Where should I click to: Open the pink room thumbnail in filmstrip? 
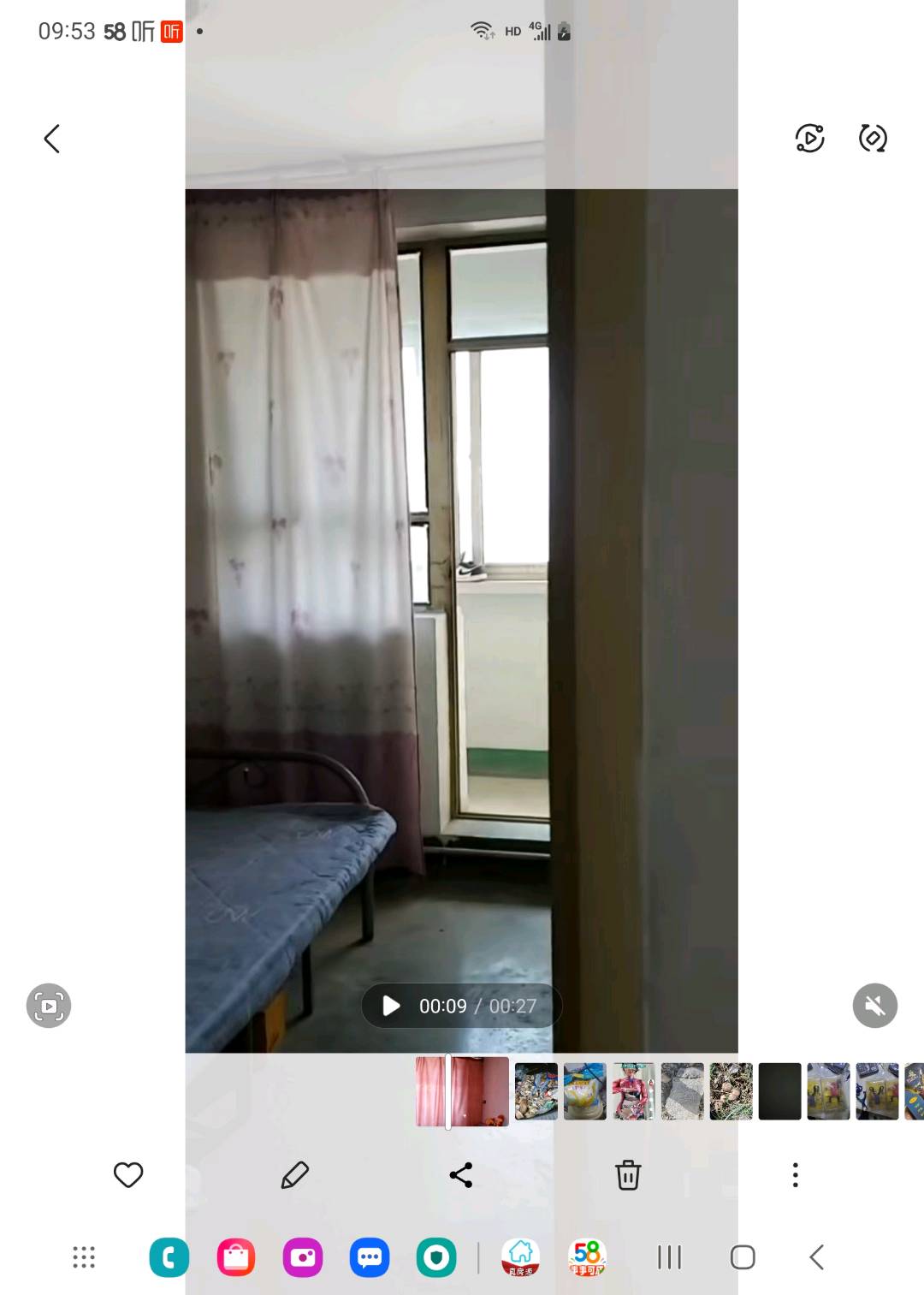point(480,1091)
